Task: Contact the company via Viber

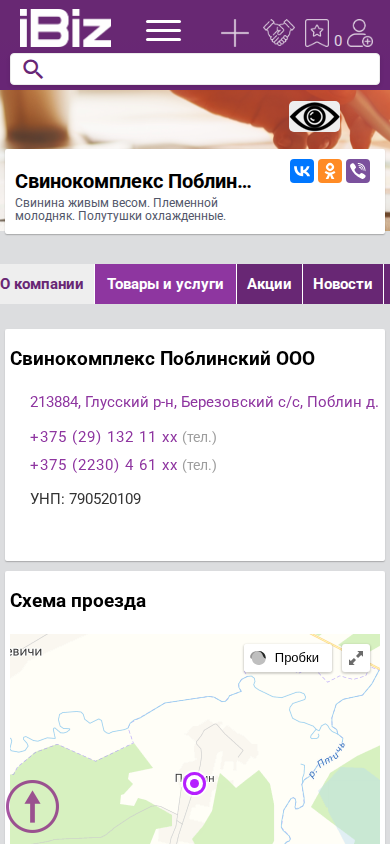Action: point(358,171)
